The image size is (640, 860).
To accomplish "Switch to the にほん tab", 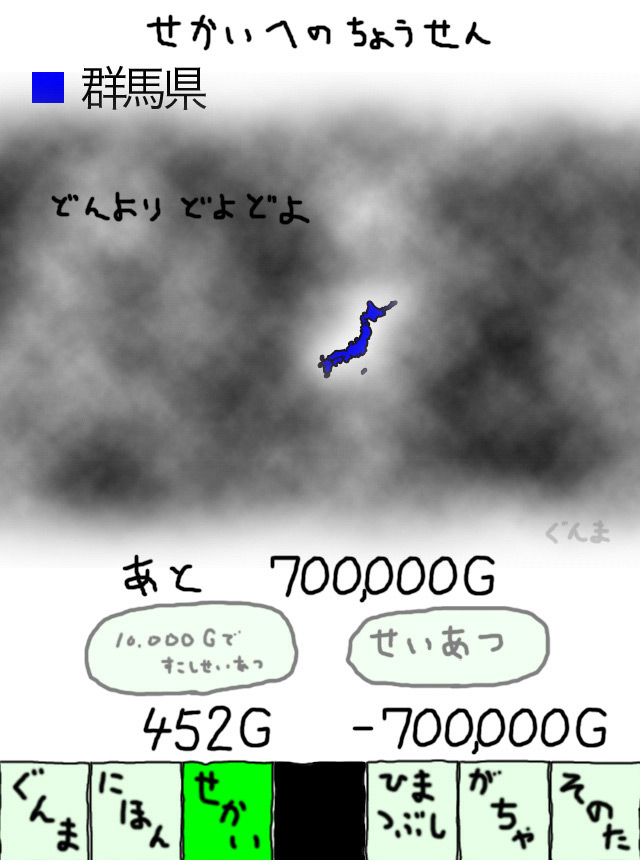I will [x=135, y=810].
